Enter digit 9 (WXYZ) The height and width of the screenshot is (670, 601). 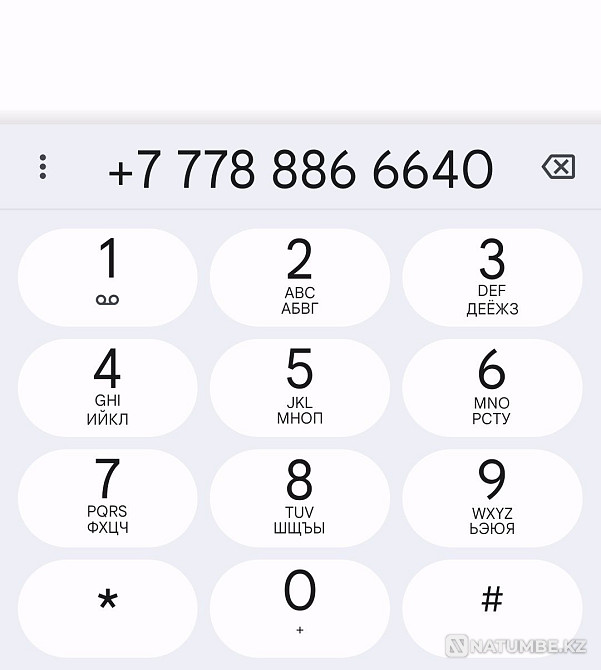pyautogui.click(x=492, y=497)
